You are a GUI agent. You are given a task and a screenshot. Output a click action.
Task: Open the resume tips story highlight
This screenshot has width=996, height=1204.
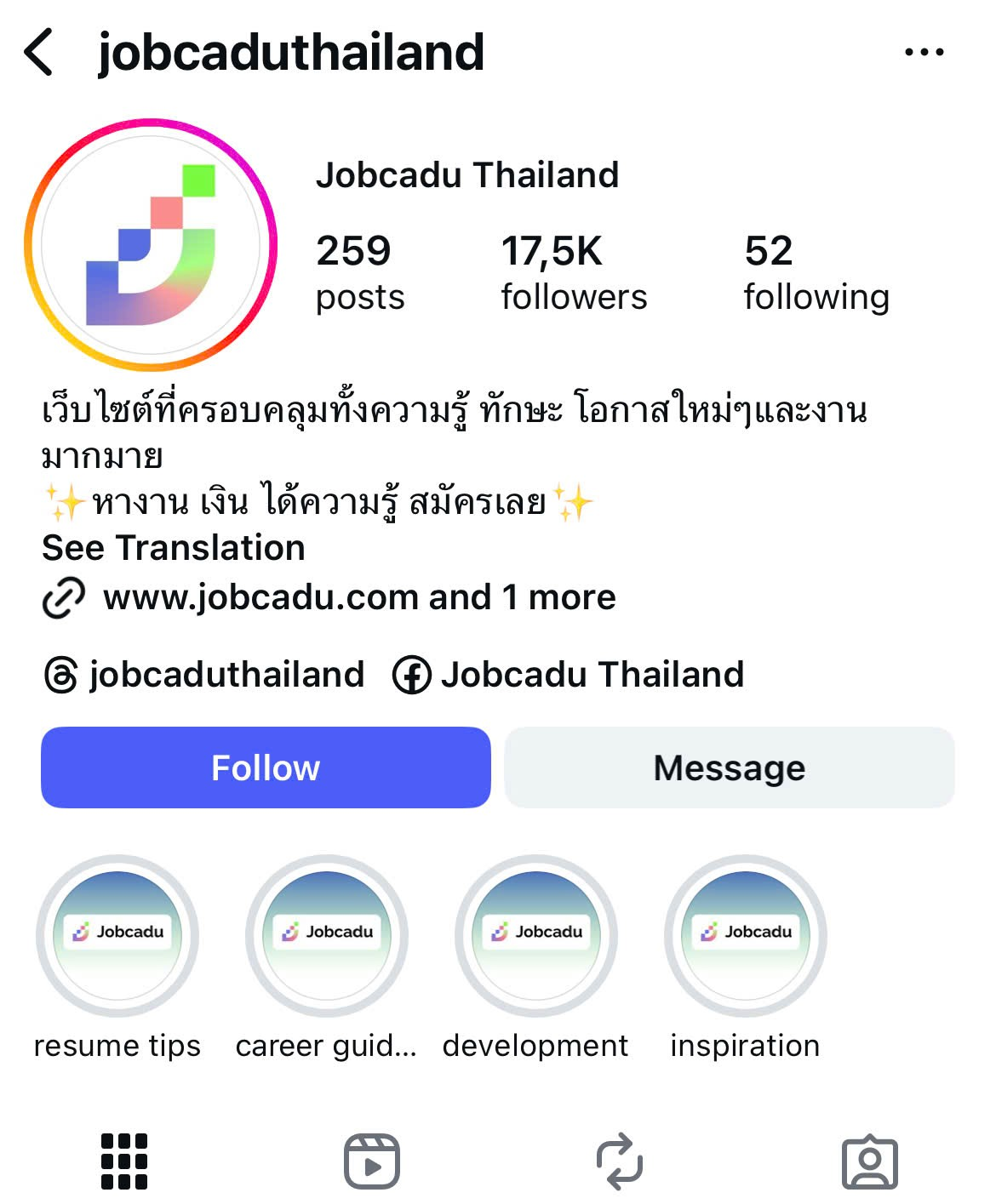pyautogui.click(x=117, y=936)
